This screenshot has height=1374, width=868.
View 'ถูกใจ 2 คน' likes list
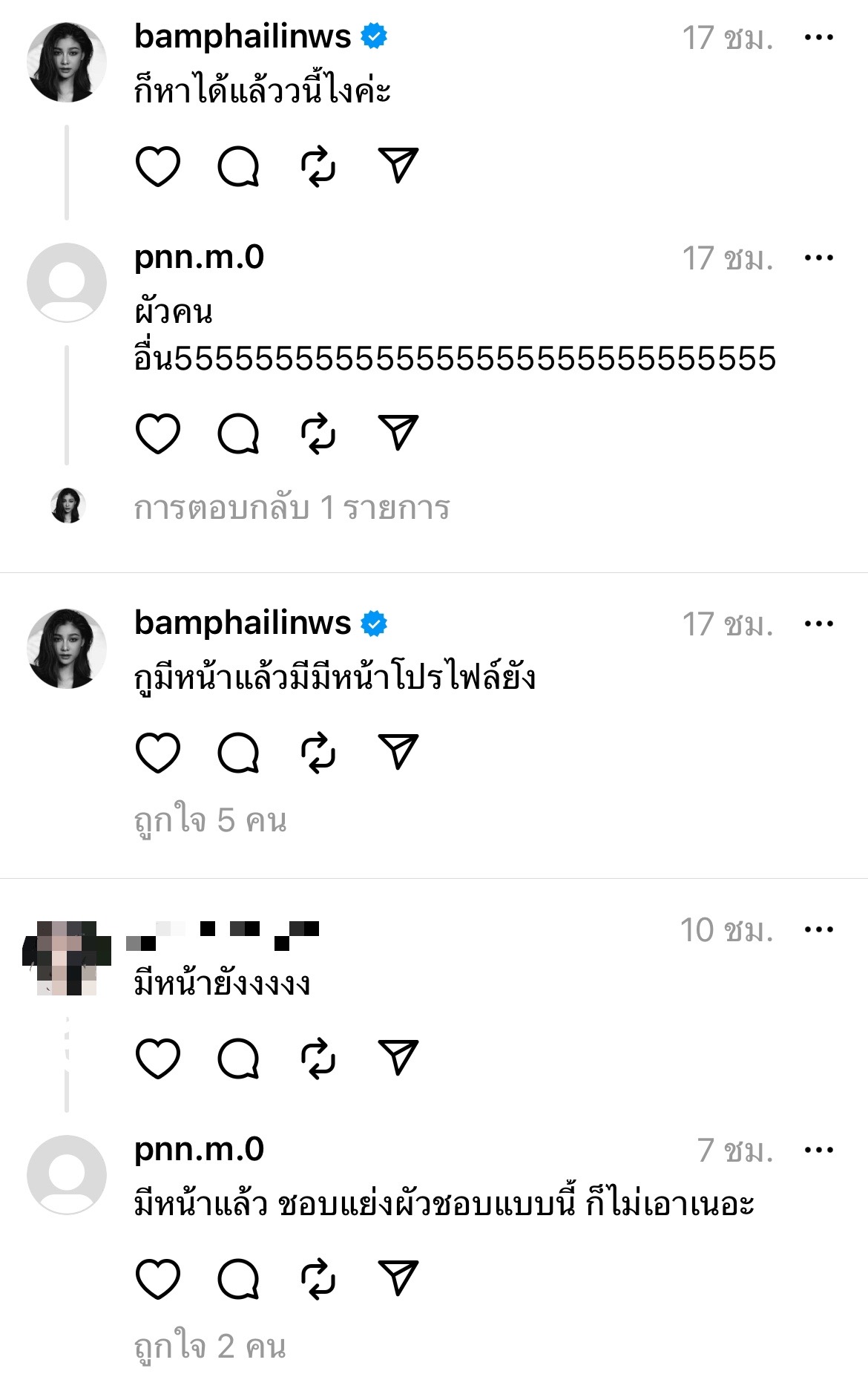tap(210, 1347)
